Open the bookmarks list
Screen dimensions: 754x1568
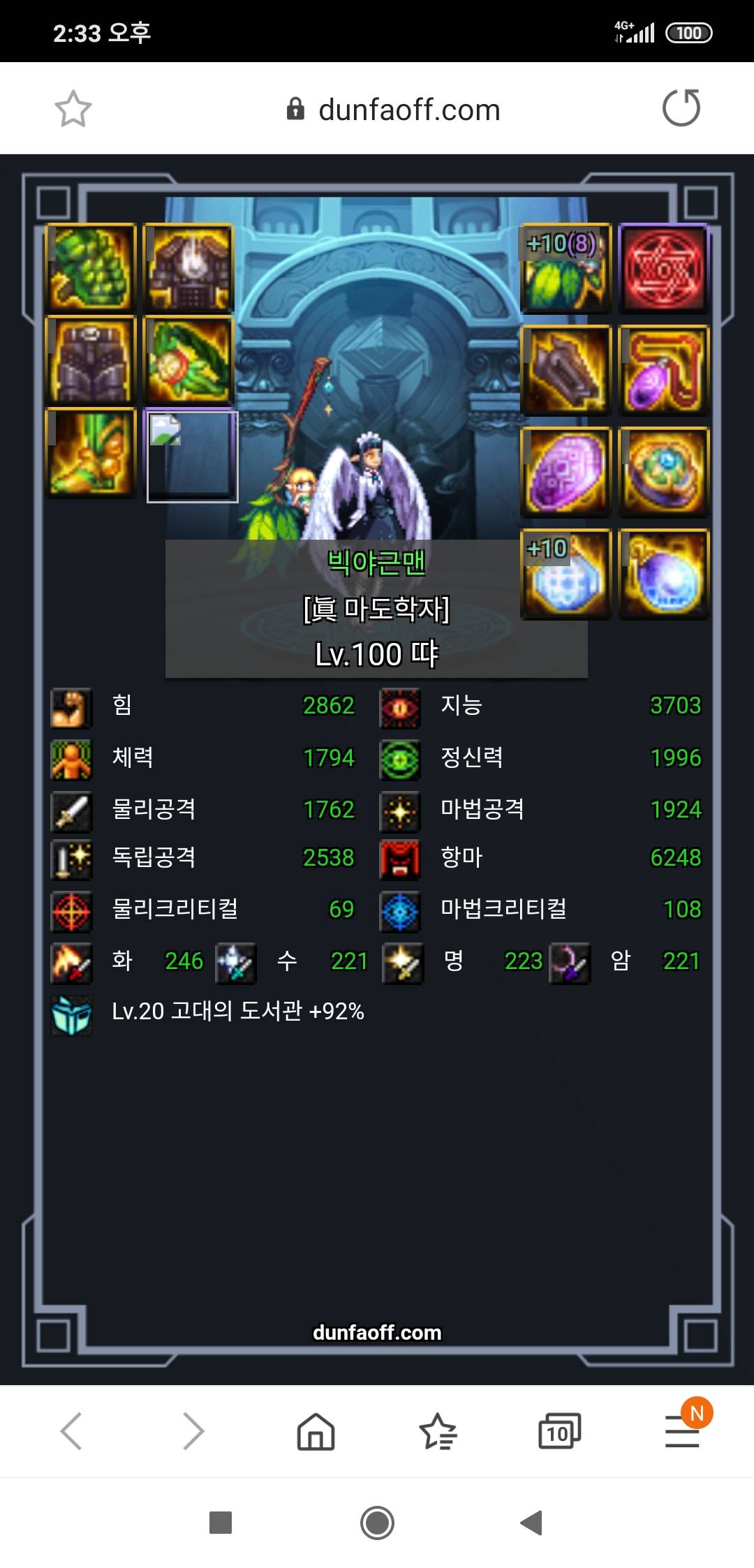coord(438,1432)
